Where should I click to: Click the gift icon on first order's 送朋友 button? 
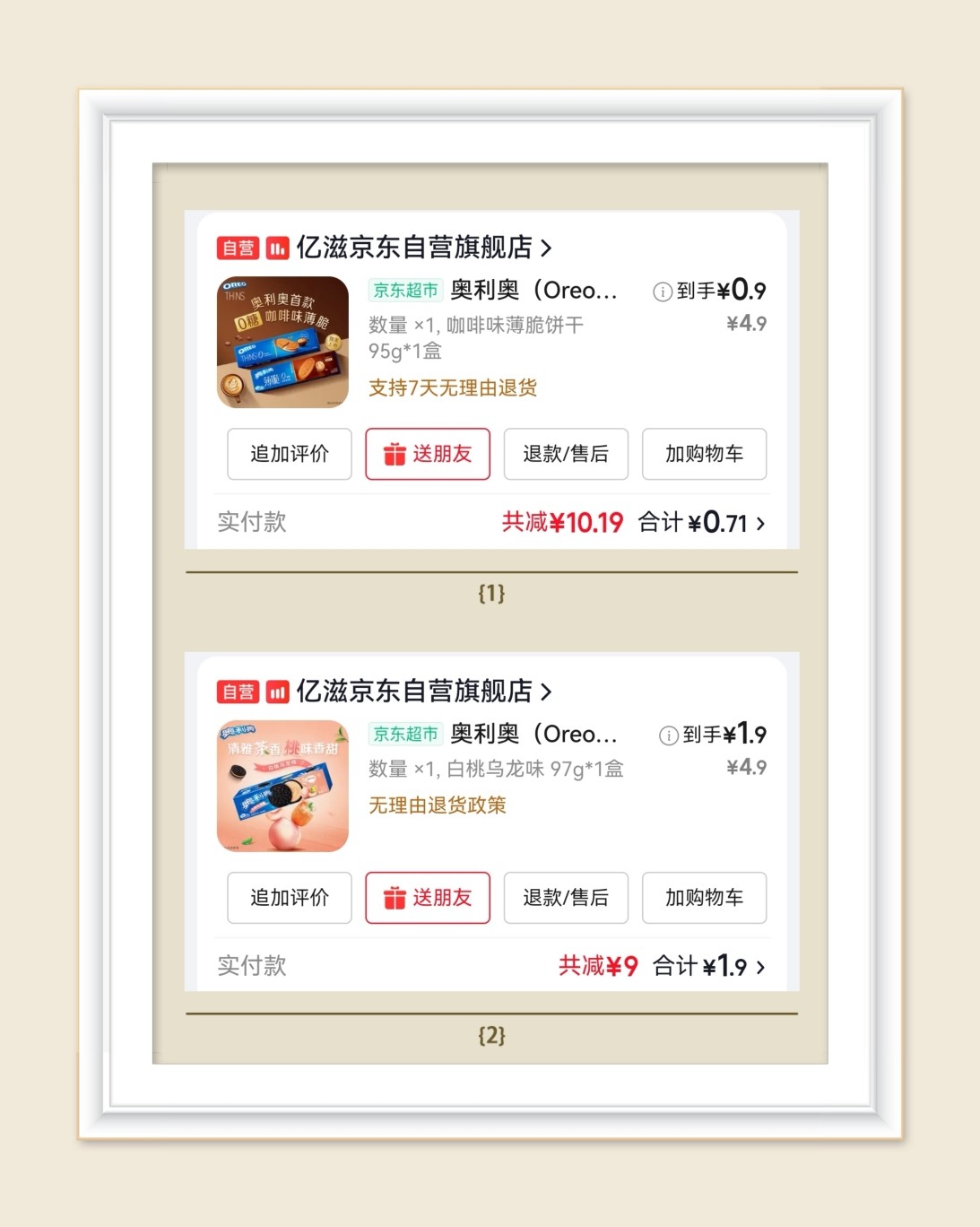(x=395, y=454)
